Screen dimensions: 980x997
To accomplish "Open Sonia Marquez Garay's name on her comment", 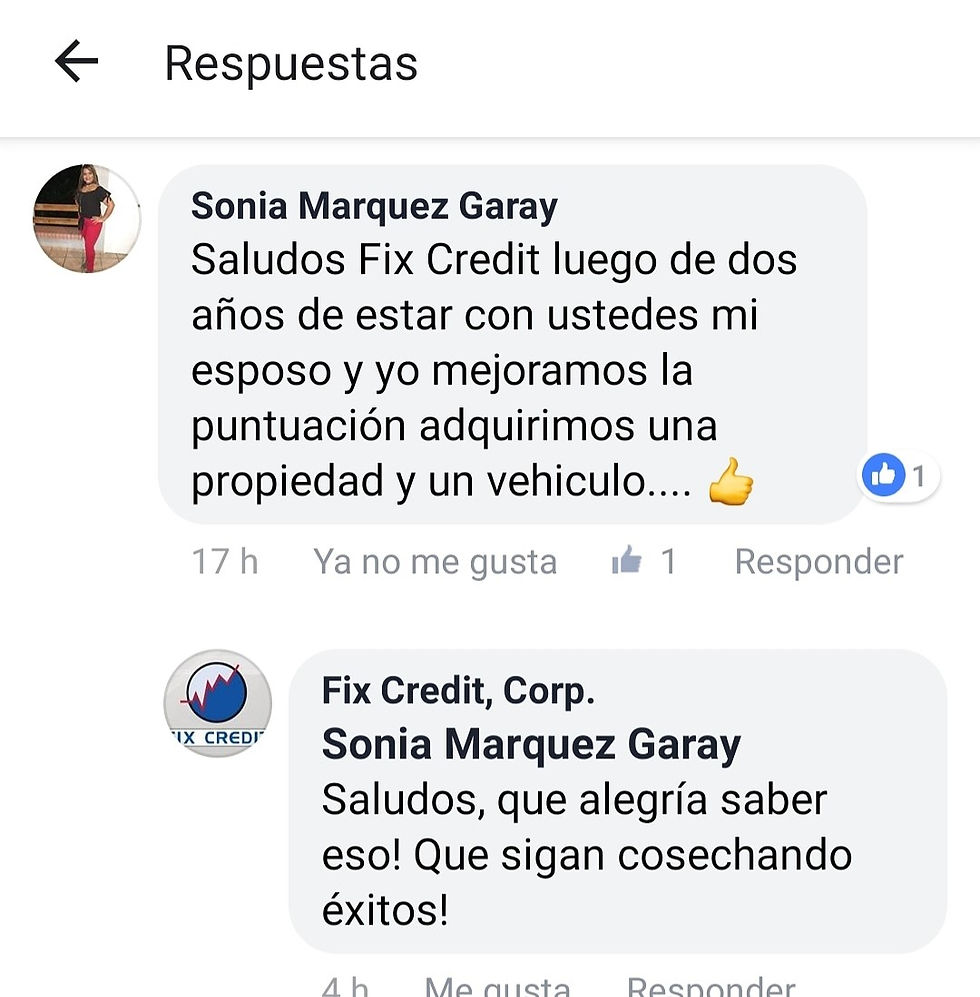I will [x=374, y=206].
